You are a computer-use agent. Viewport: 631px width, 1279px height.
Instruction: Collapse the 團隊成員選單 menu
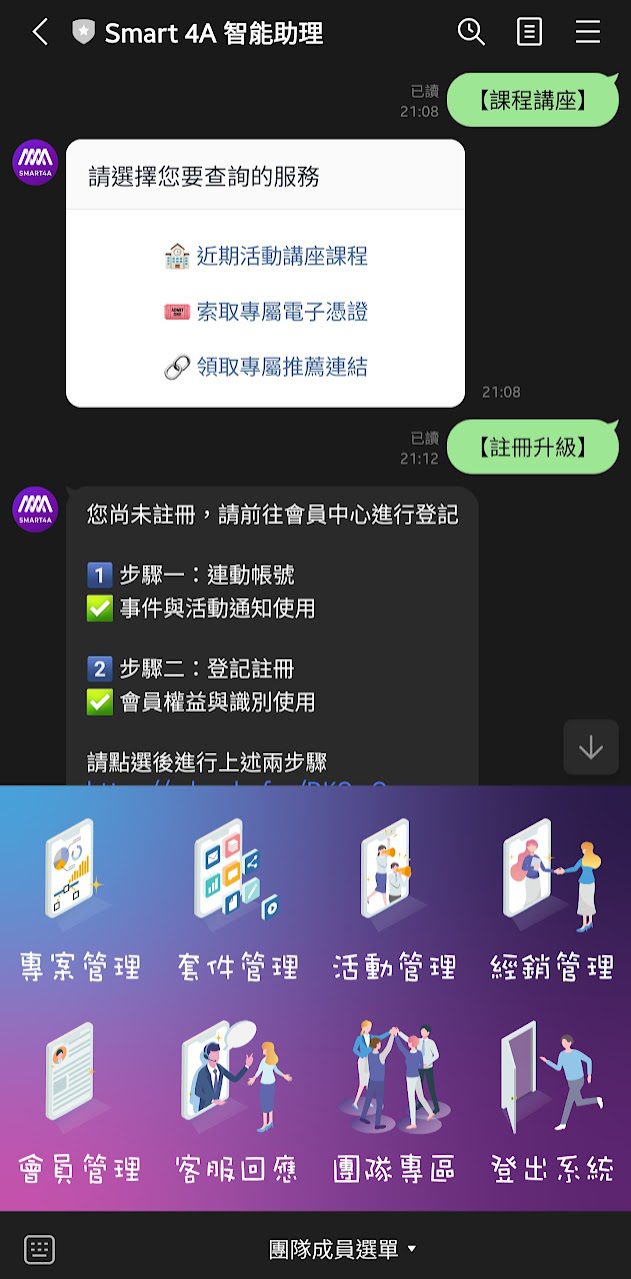[x=342, y=1249]
